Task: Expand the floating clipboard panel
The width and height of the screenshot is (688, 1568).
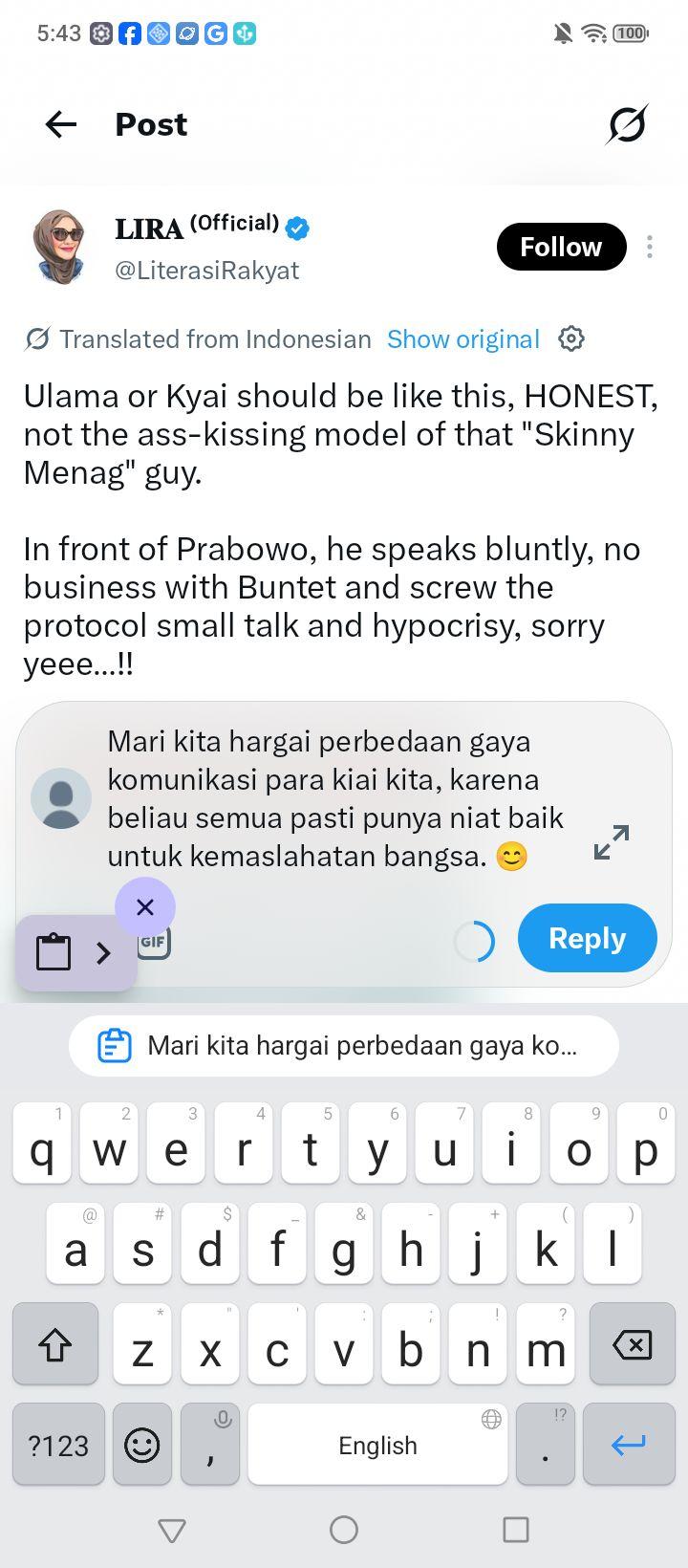Action: point(103,953)
